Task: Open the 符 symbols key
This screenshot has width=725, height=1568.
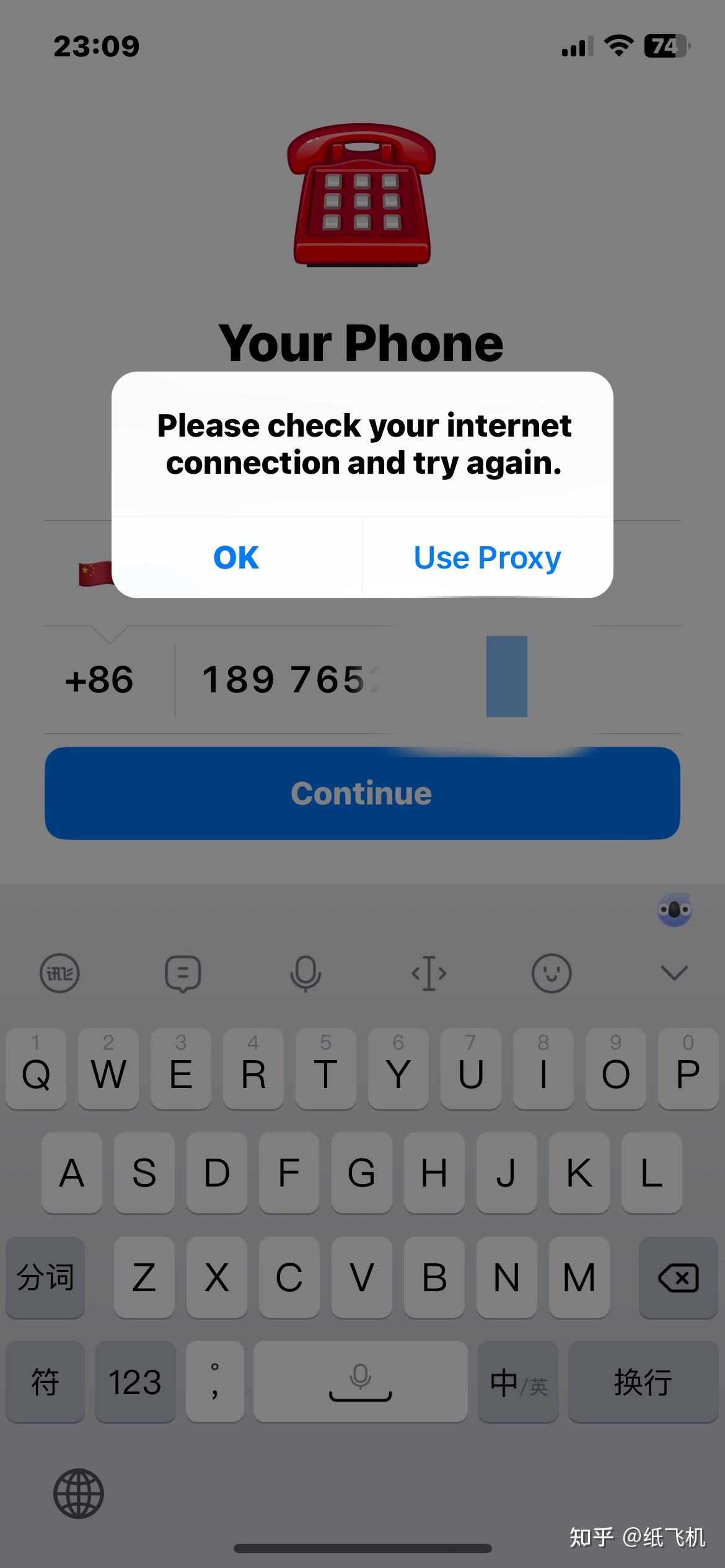Action: pos(45,1382)
